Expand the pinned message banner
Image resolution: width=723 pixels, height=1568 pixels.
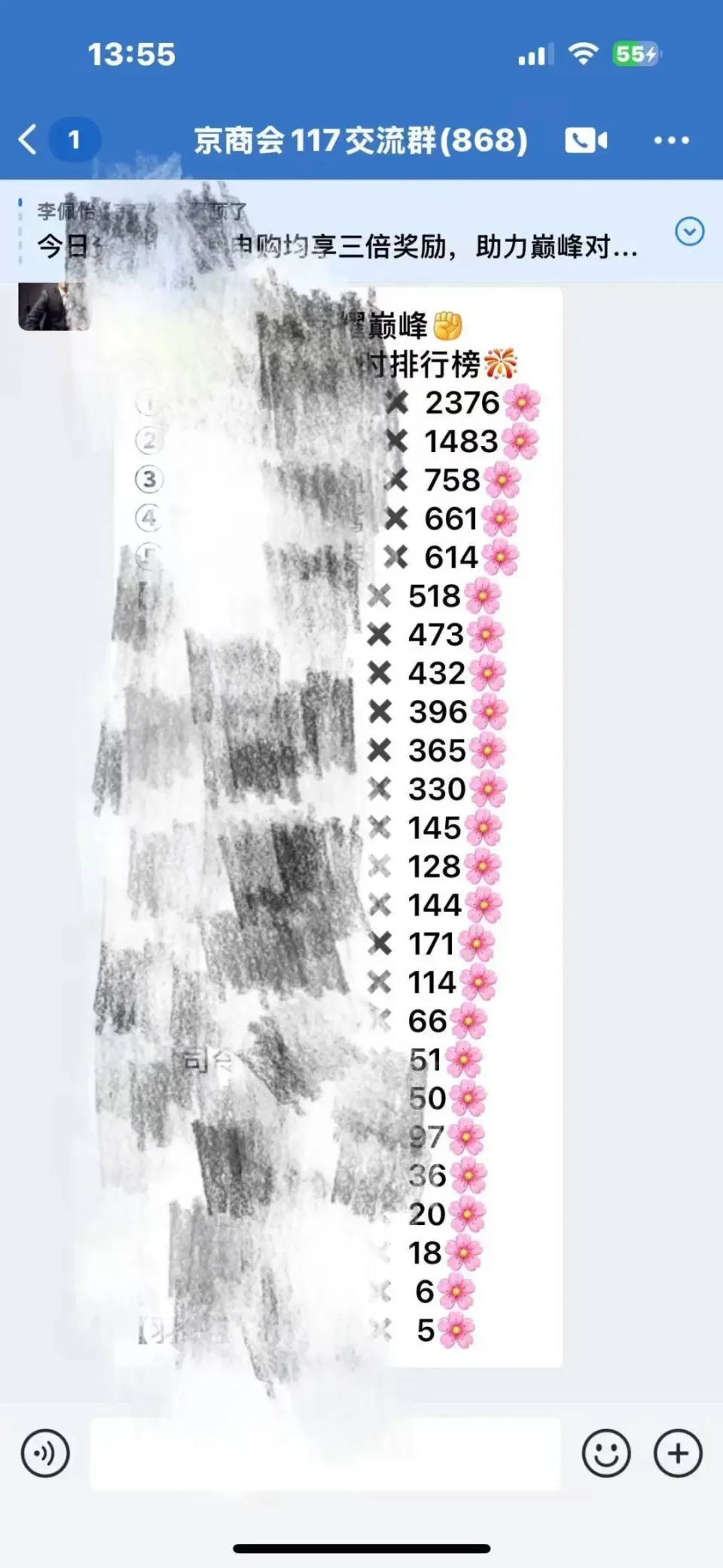tap(689, 231)
